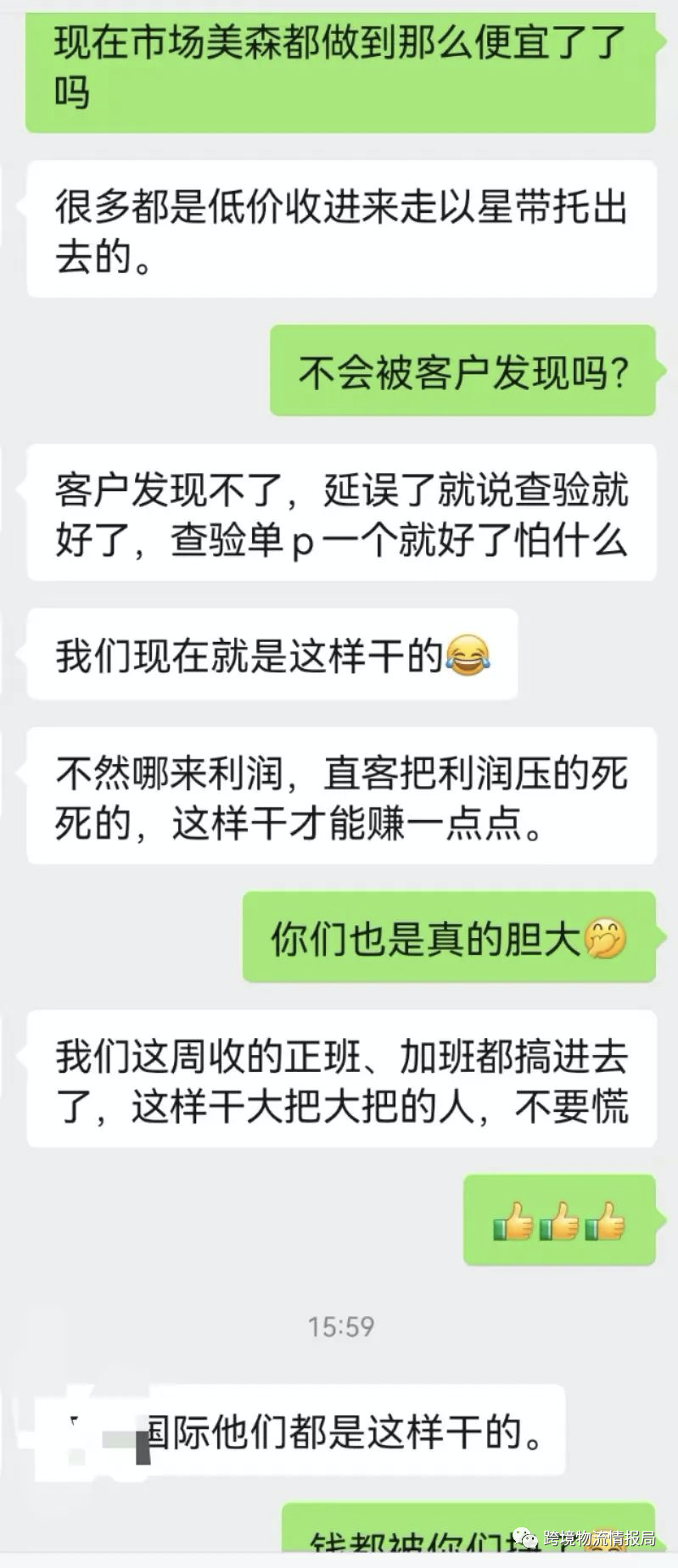Select the last thumbs-up emoji
Image resolution: width=678 pixels, height=1568 pixels.
pyautogui.click(x=604, y=1222)
